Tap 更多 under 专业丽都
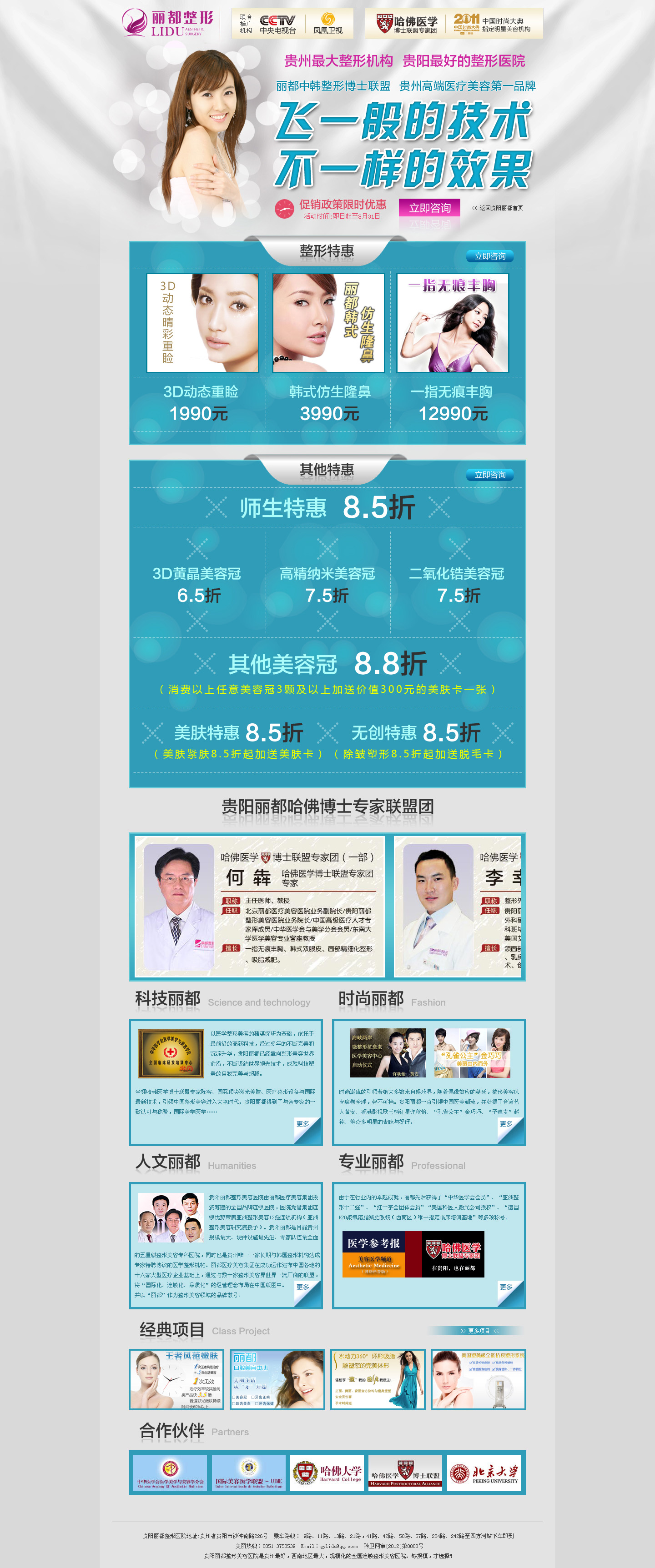 [x=506, y=1287]
